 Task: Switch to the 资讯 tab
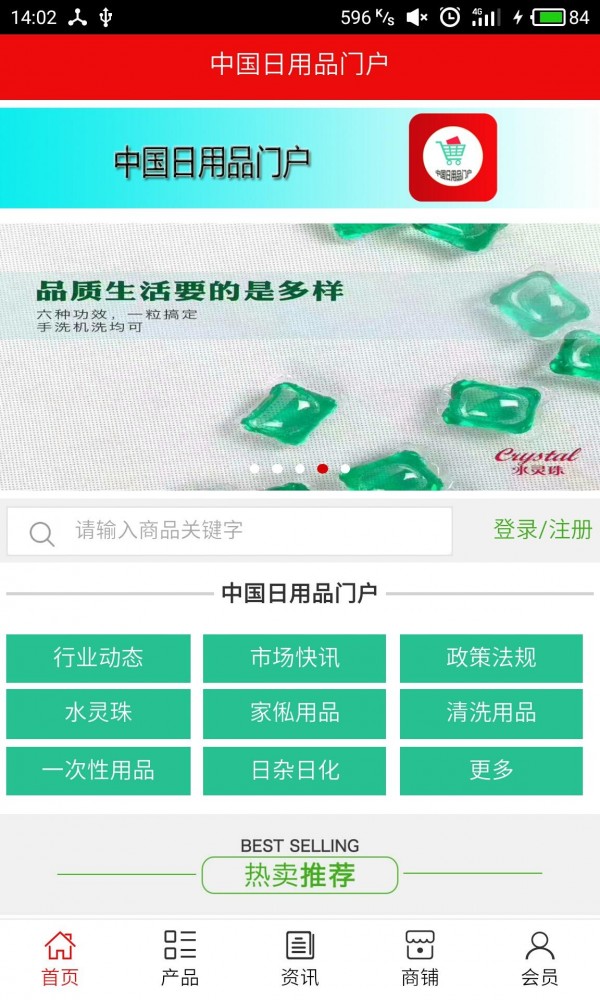[x=300, y=958]
